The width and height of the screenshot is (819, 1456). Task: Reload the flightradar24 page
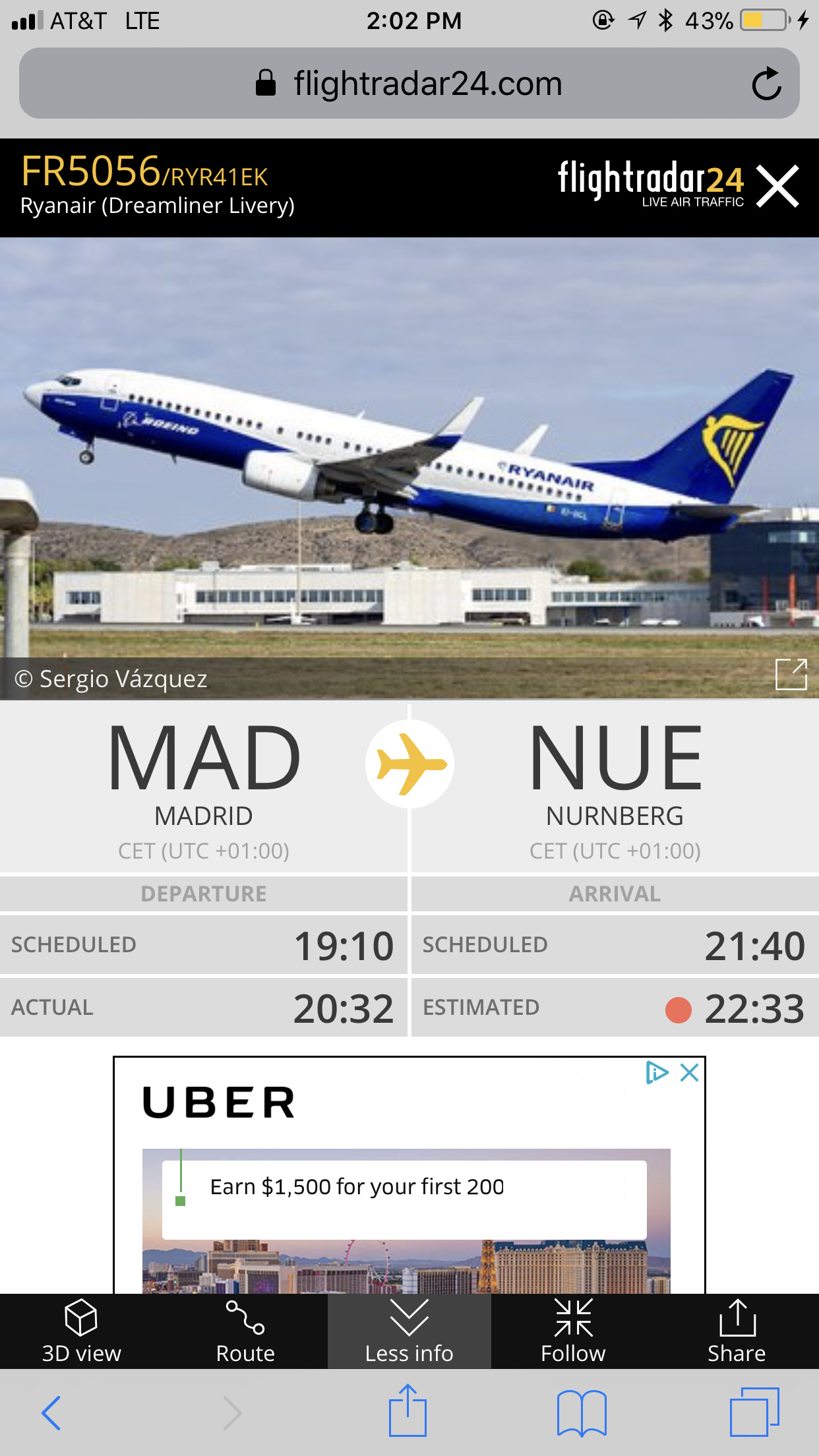tap(766, 84)
